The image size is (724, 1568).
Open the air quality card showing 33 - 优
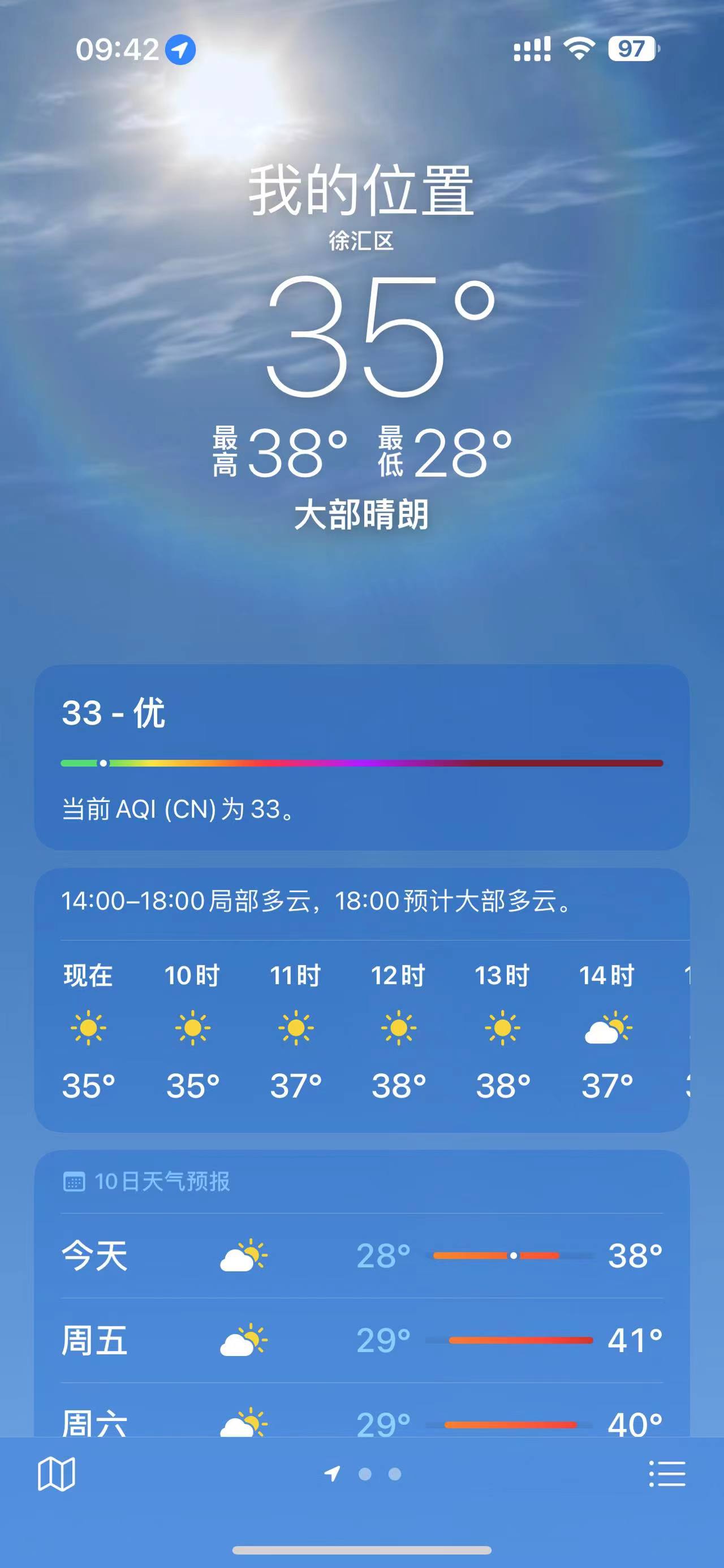click(361, 757)
